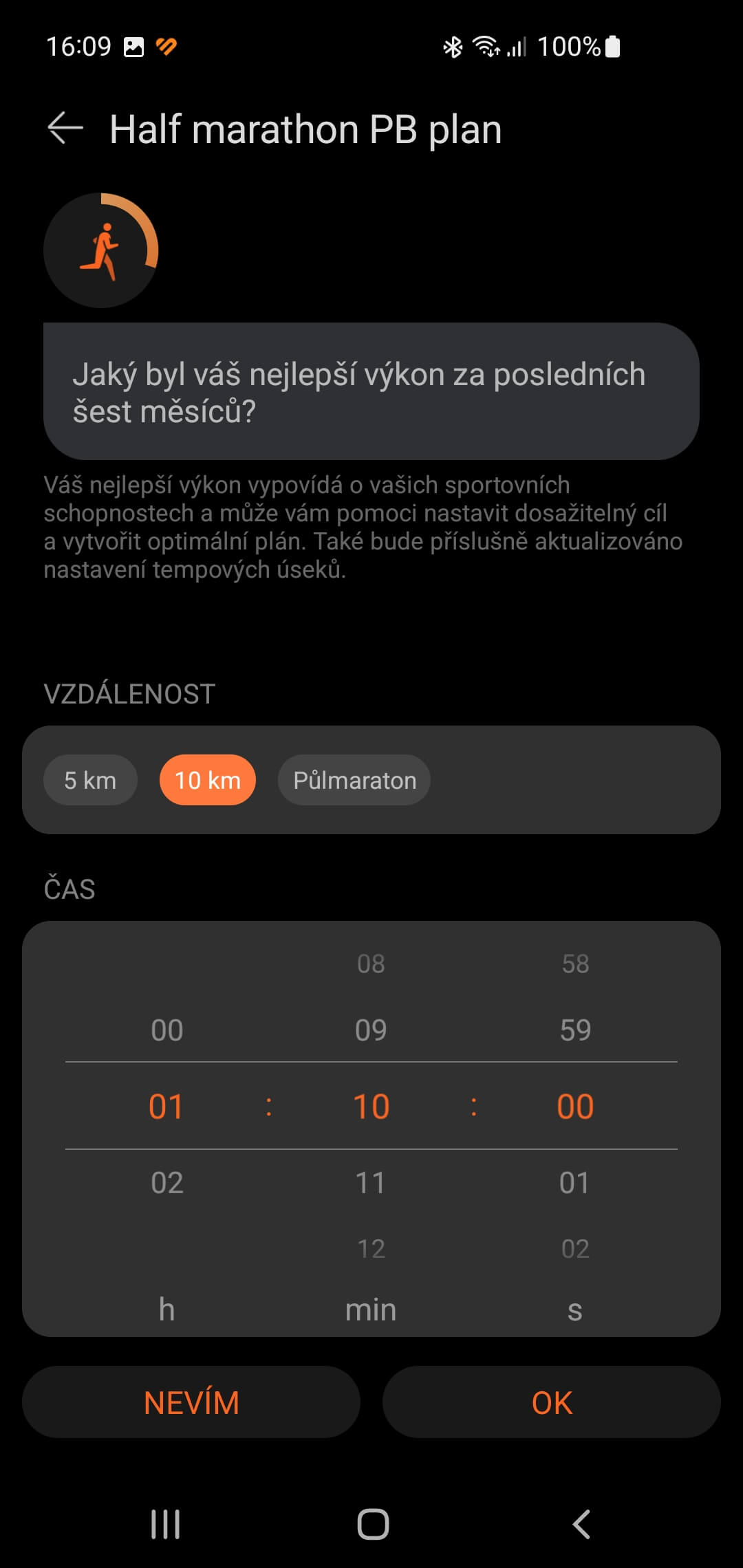The height and width of the screenshot is (1568, 743).
Task: Pick 02 in the hours column
Action: click(166, 1183)
